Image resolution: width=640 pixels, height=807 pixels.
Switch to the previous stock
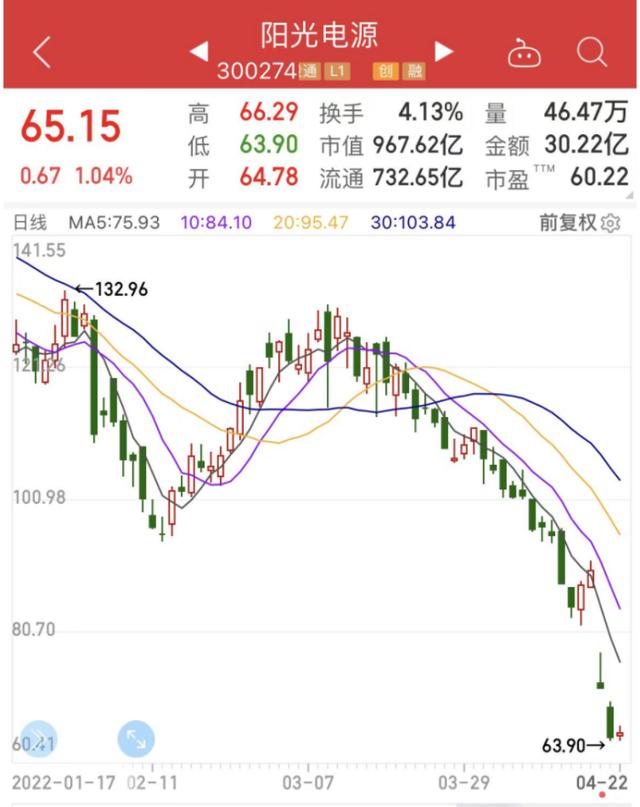coord(199,51)
